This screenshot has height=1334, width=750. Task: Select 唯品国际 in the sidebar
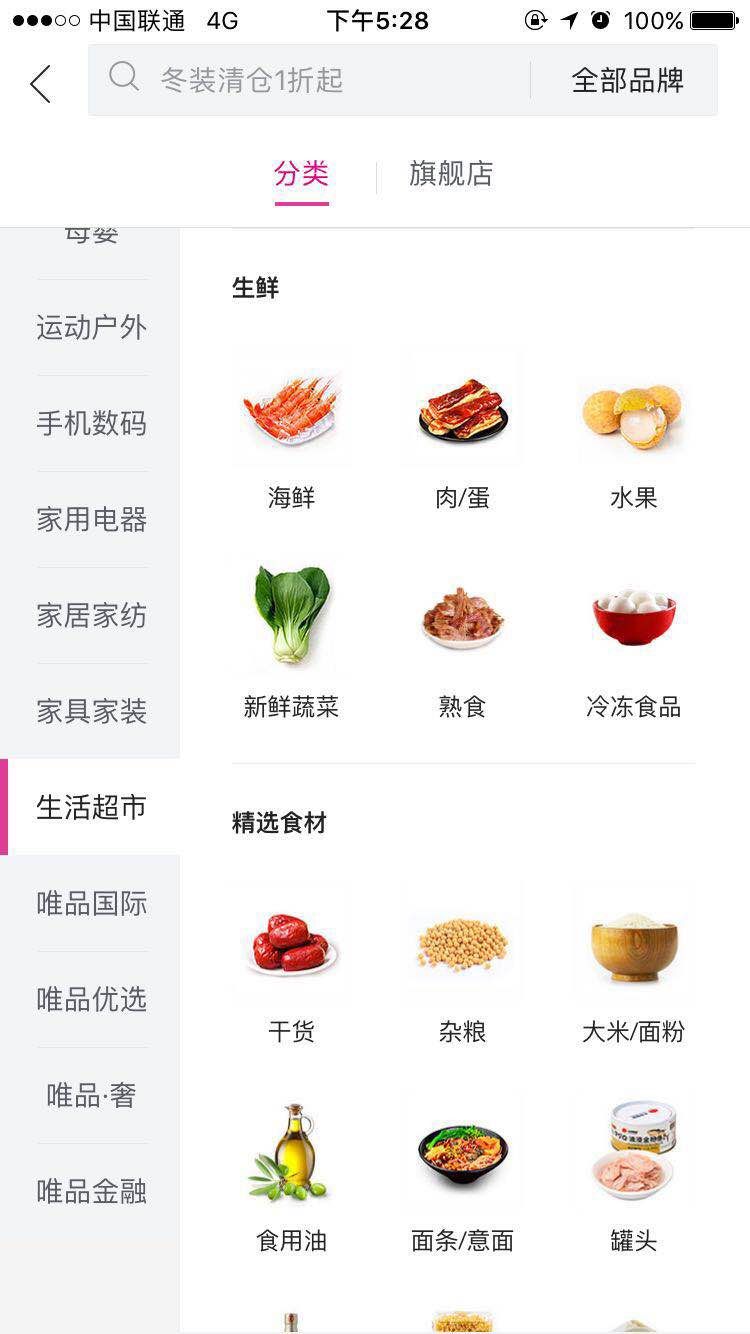point(90,903)
